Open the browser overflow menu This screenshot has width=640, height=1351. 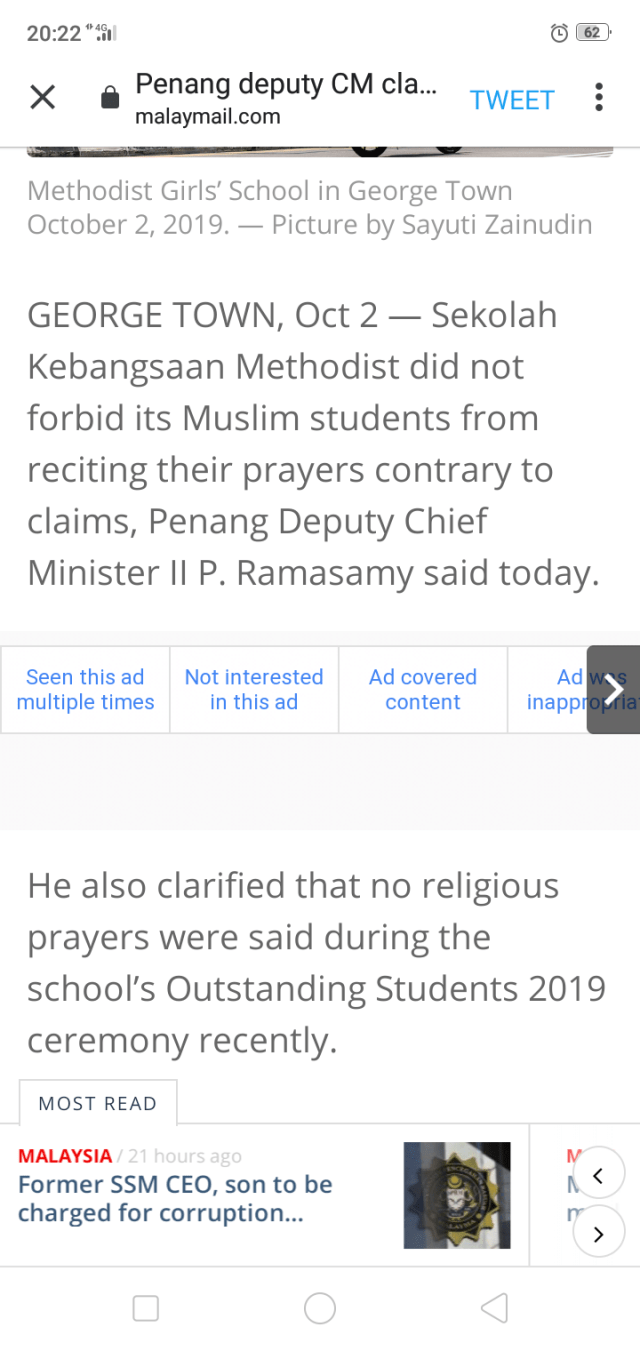point(598,97)
